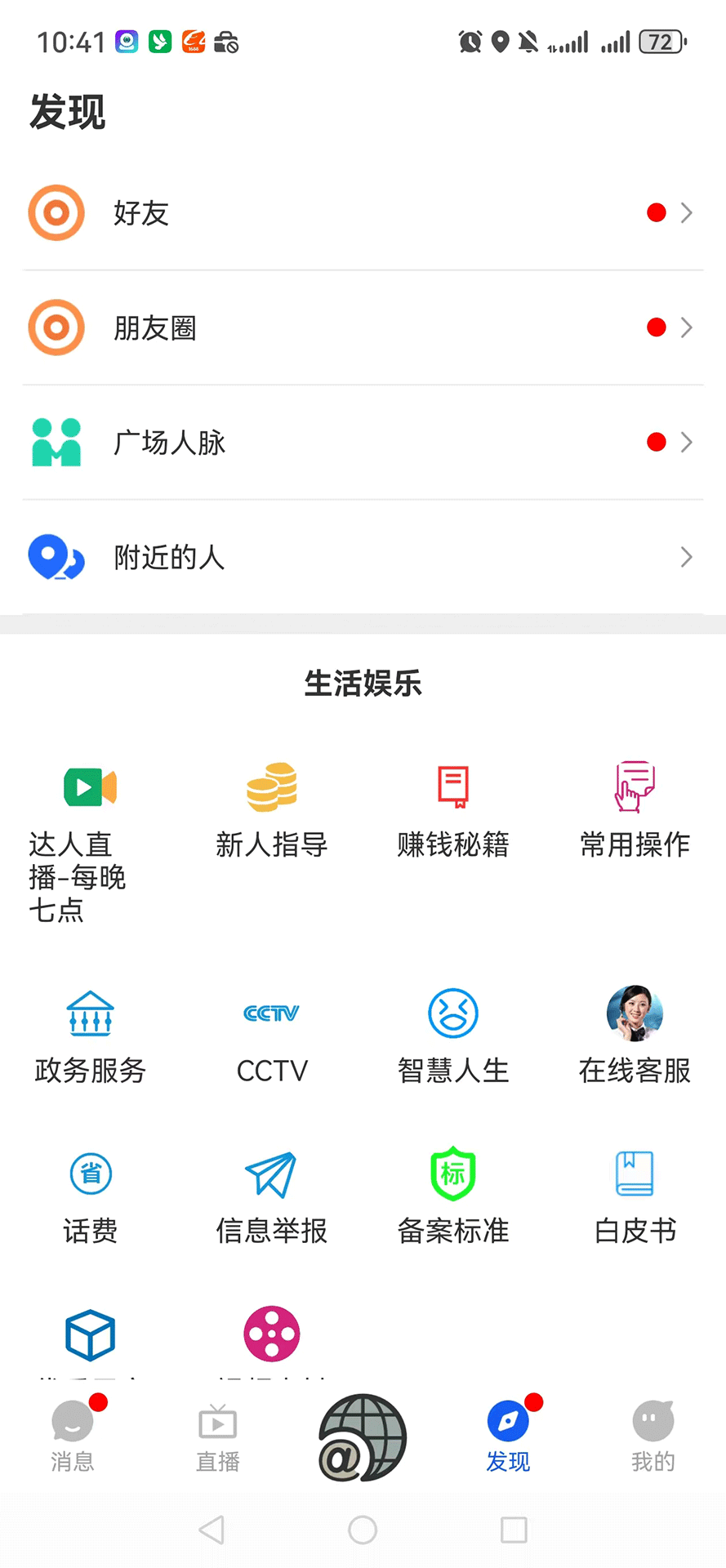Tap the 常用操作 hand icon
This screenshot has width=726, height=1568.
(x=634, y=786)
